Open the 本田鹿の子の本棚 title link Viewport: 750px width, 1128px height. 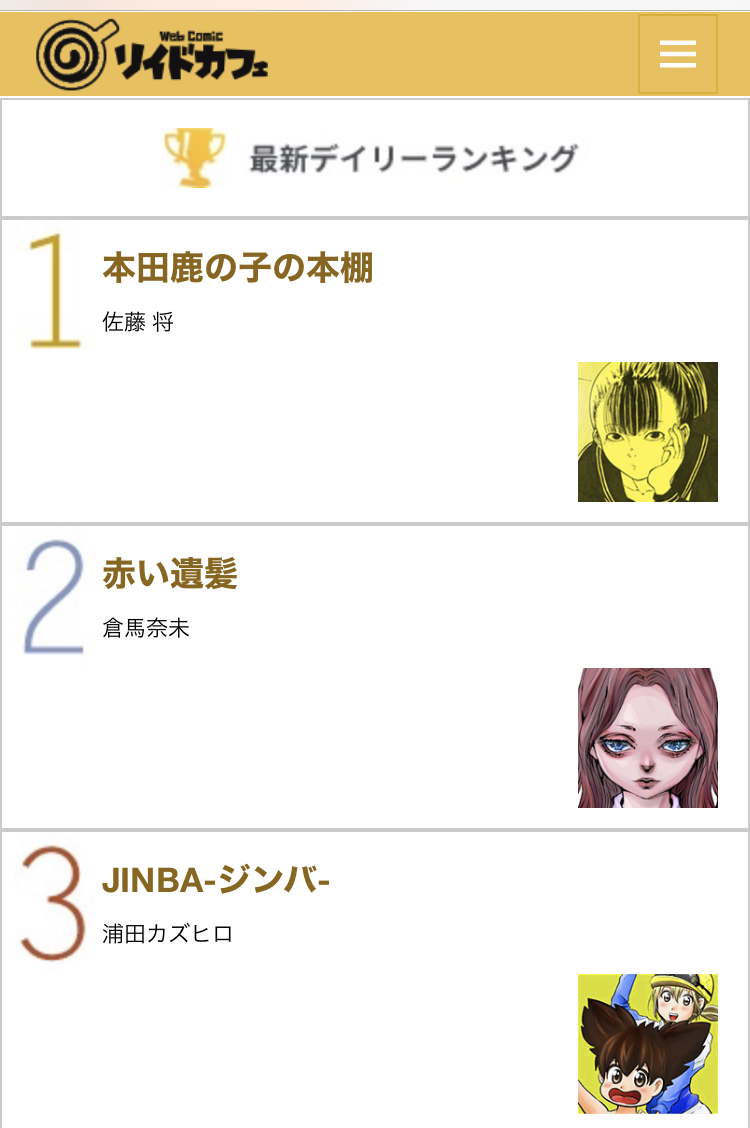click(x=238, y=268)
